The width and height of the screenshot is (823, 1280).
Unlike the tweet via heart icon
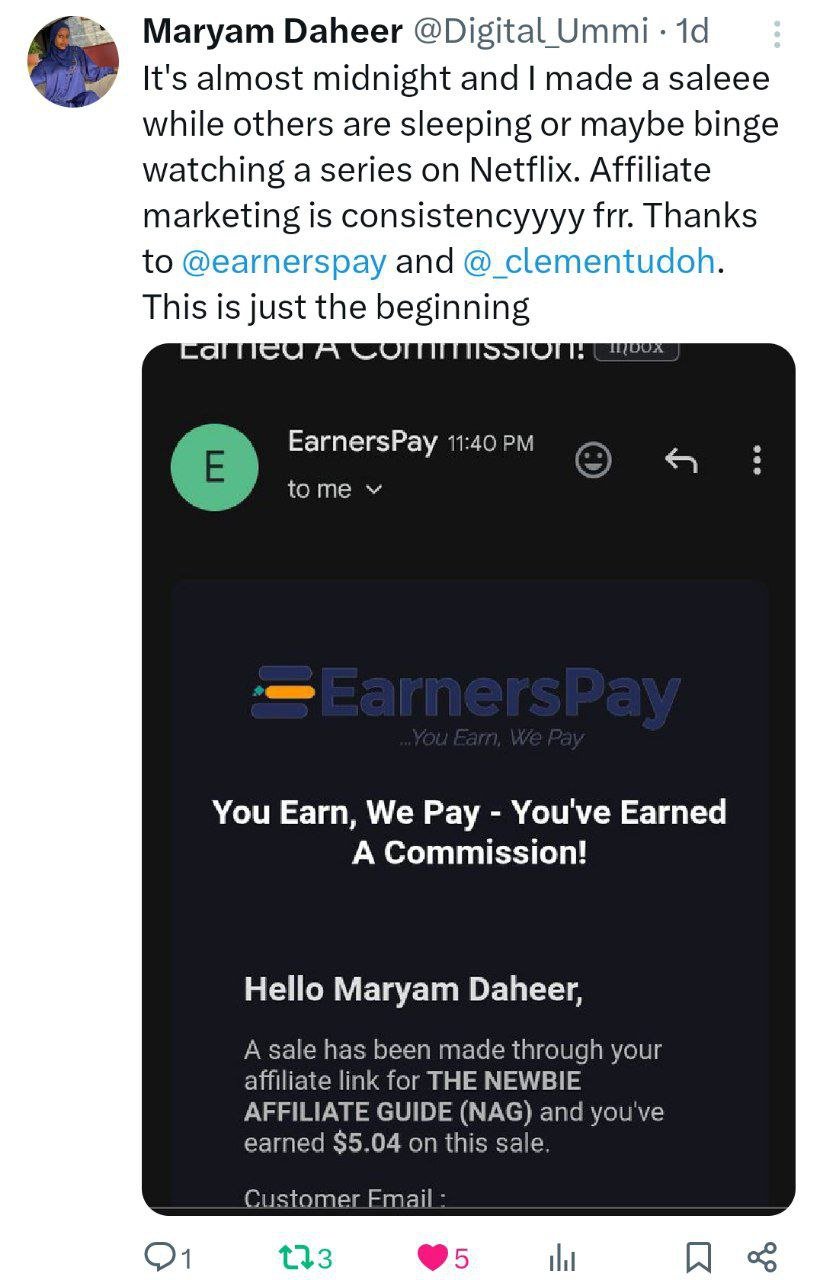[x=431, y=1256]
